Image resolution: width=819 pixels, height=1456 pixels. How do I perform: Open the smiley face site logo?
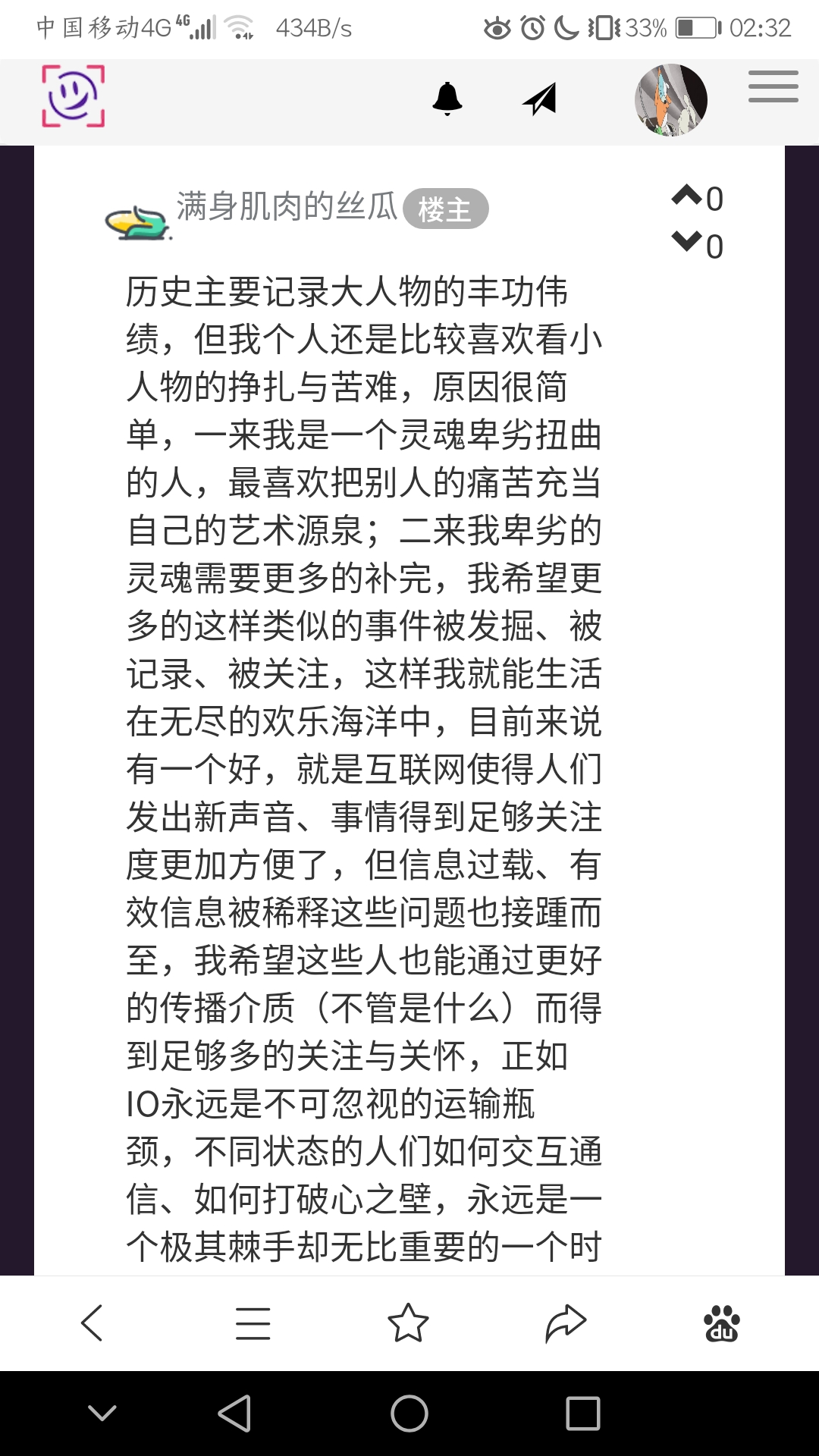click(x=73, y=96)
